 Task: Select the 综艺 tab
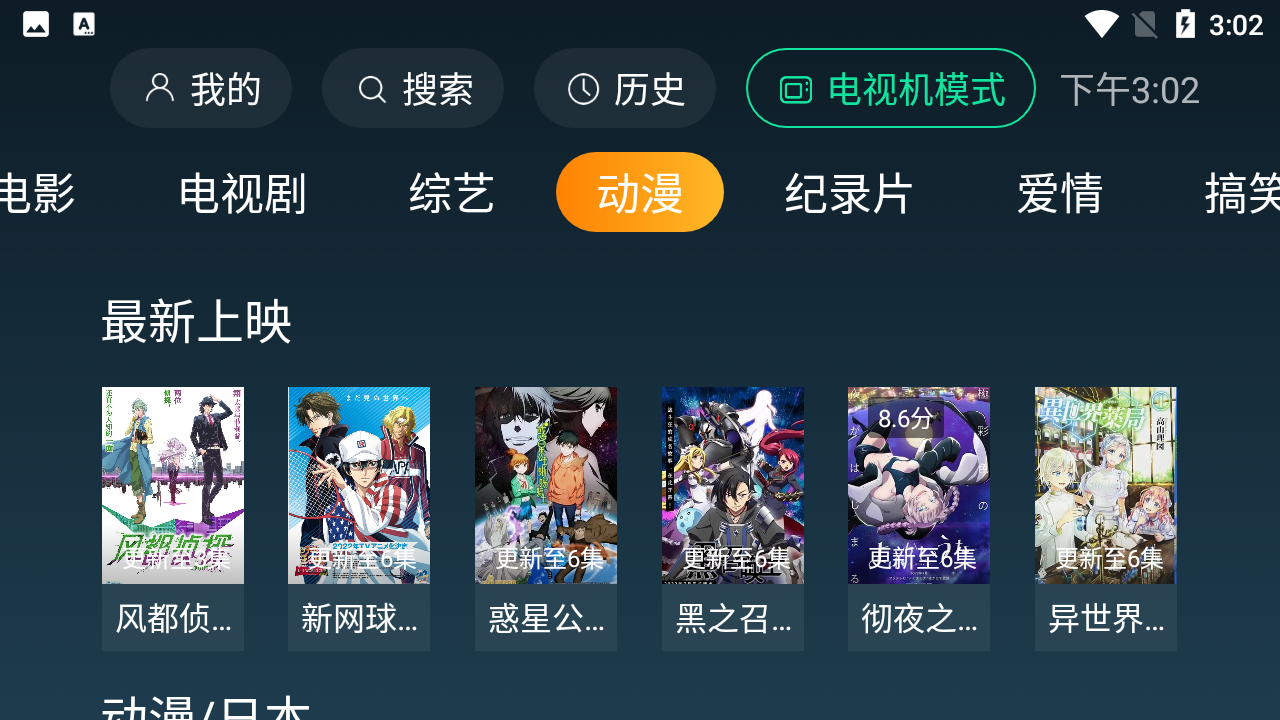(x=451, y=193)
